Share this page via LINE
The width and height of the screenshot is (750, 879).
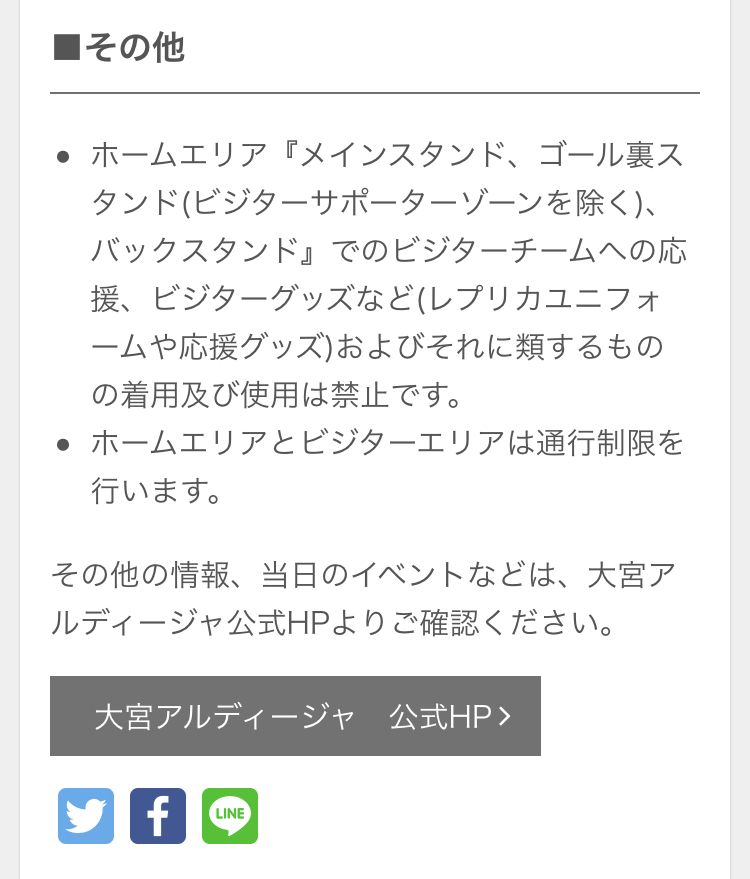[230, 816]
